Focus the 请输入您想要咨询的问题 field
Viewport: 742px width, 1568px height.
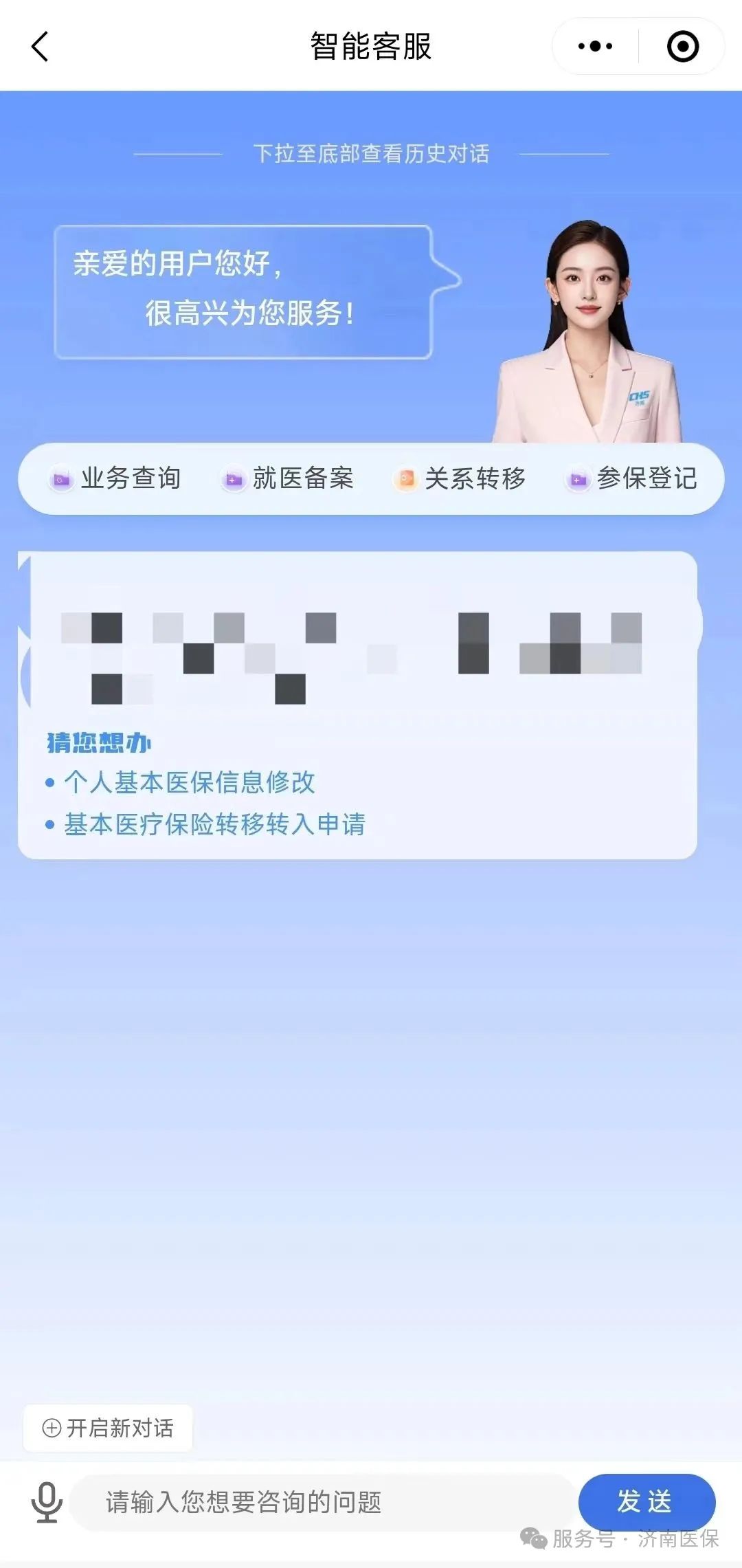323,1502
